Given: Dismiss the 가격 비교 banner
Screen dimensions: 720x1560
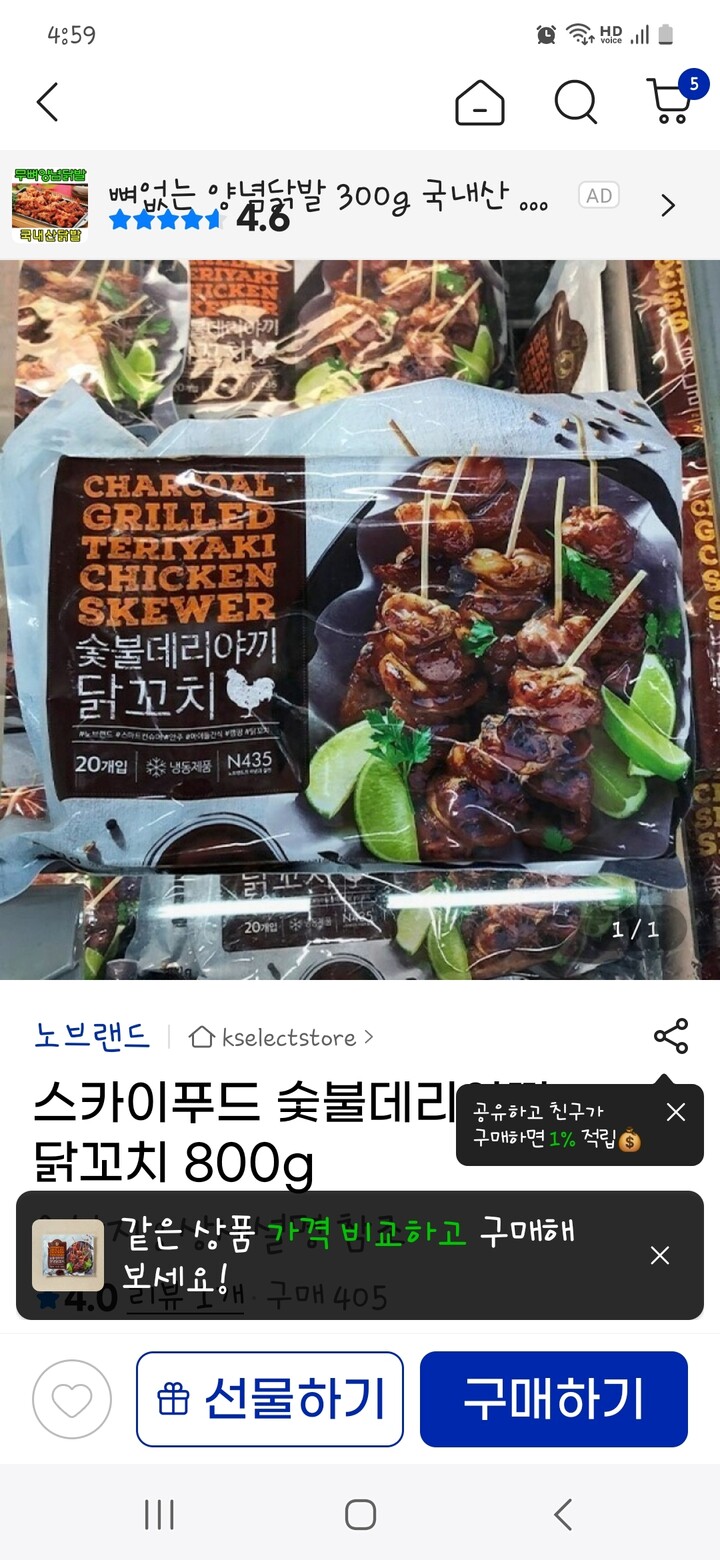Looking at the screenshot, I should pyautogui.click(x=659, y=1255).
